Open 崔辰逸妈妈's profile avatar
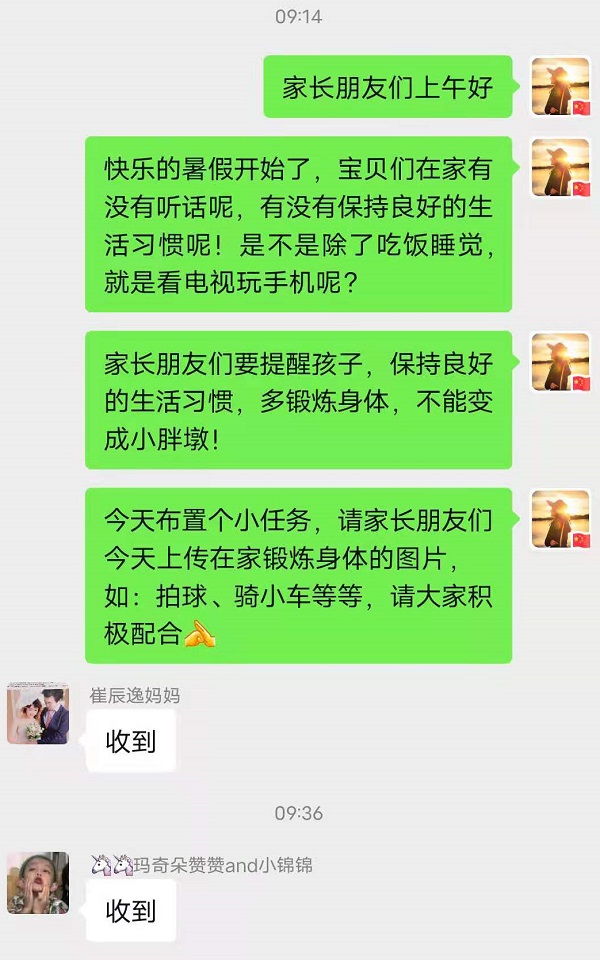 38,714
